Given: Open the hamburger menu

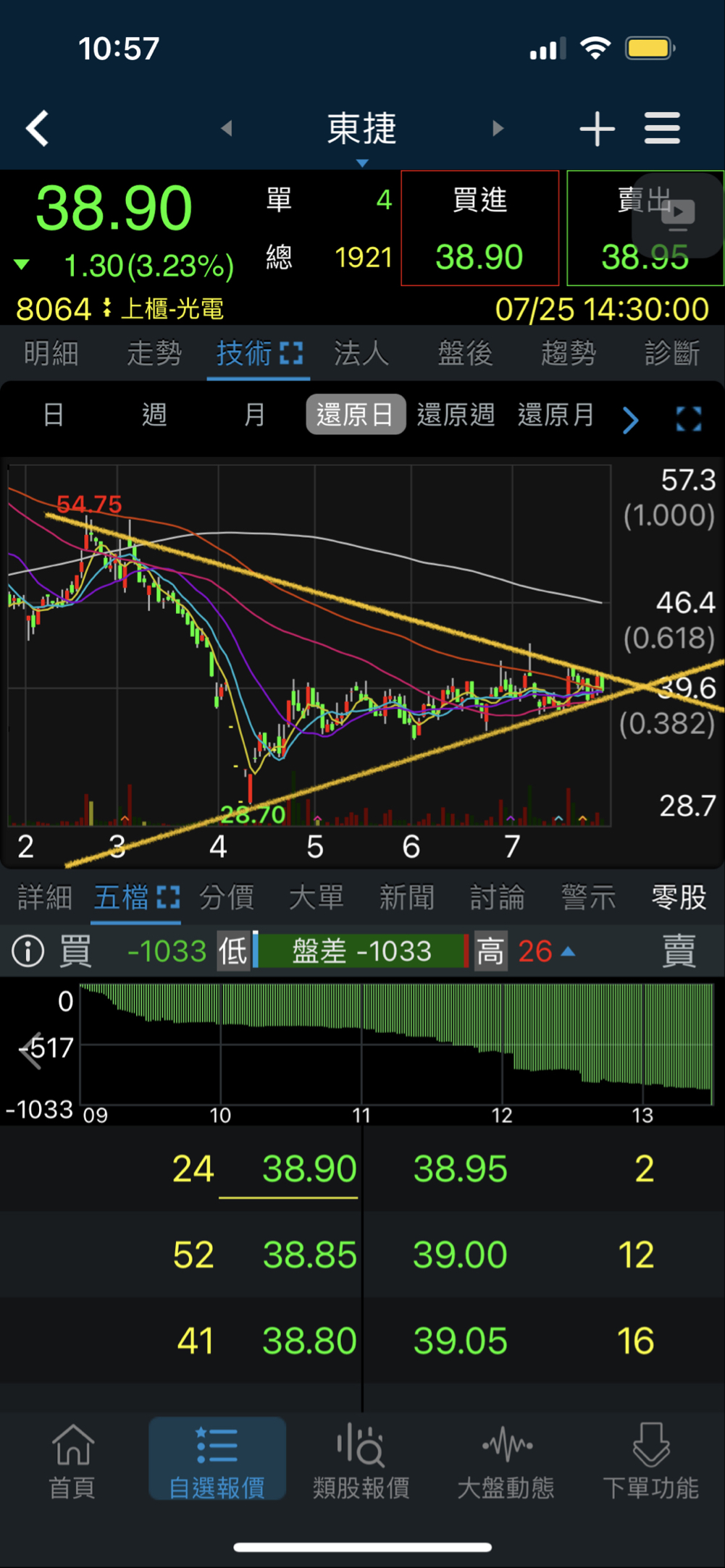Looking at the screenshot, I should point(662,129).
